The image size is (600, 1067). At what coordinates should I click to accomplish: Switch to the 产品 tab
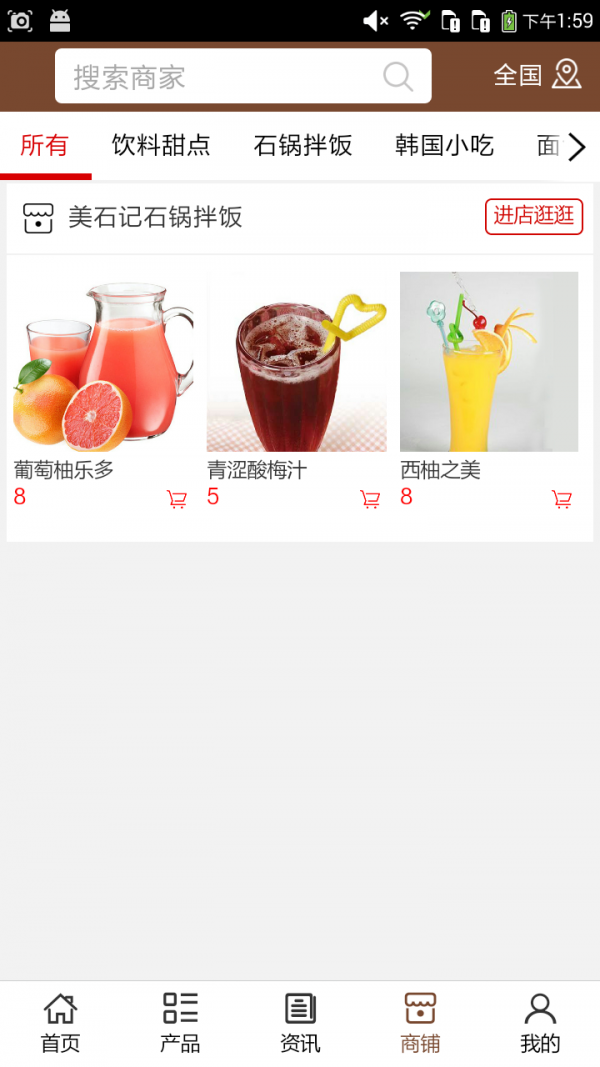click(180, 1023)
